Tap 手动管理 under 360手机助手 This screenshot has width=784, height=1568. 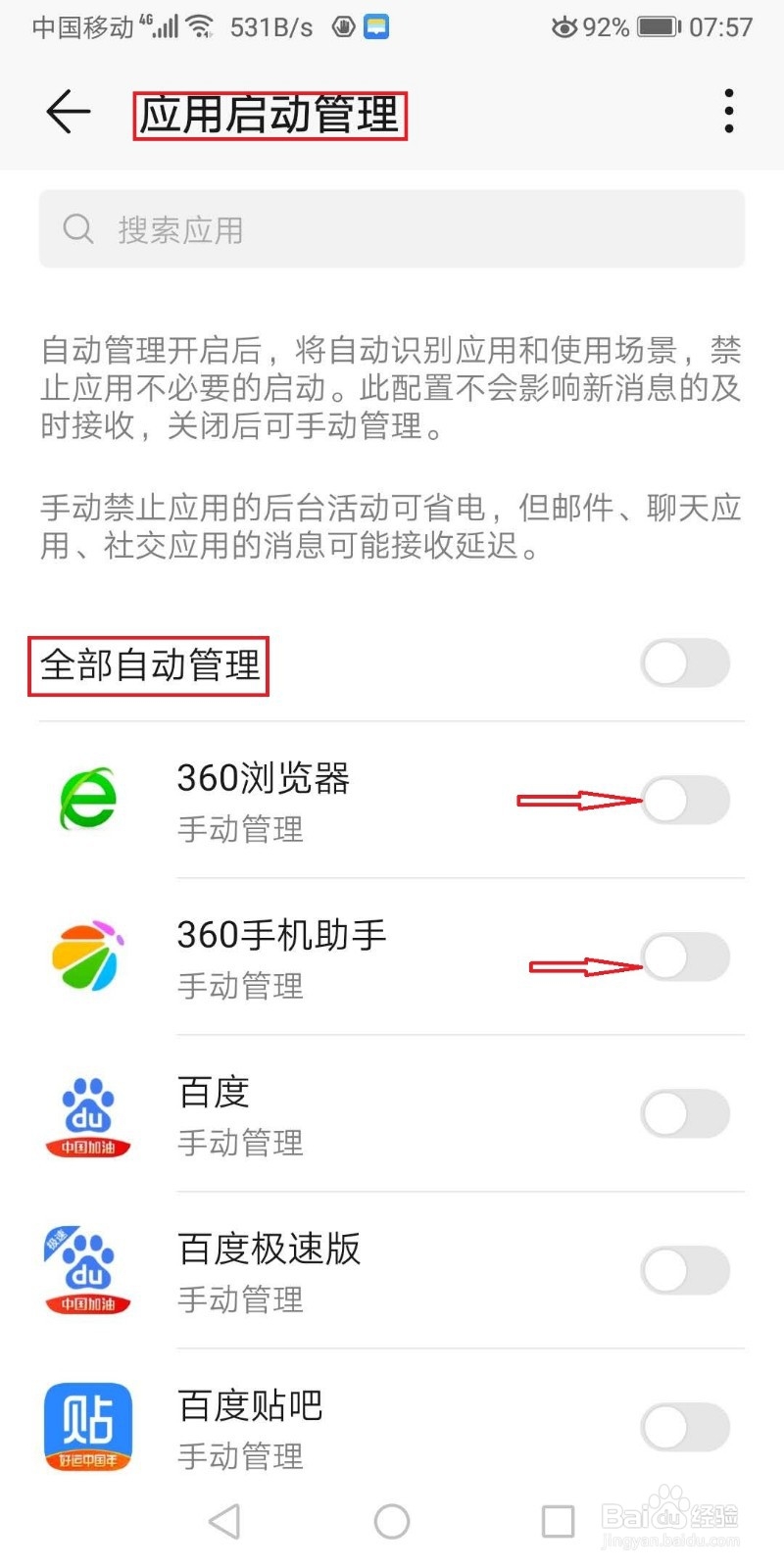[x=240, y=987]
